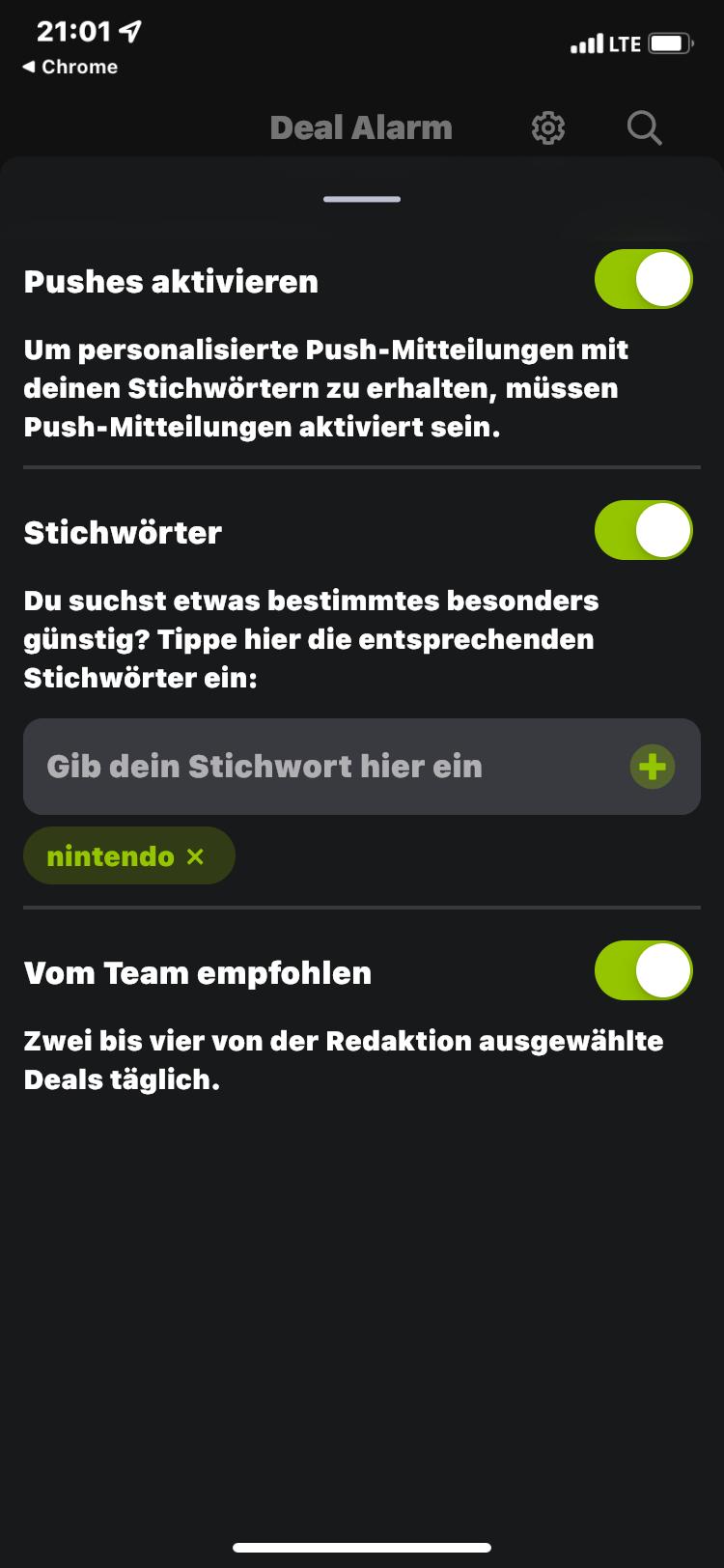Remove the nintendo keyword chip
This screenshot has width=724, height=1568.
(x=196, y=856)
